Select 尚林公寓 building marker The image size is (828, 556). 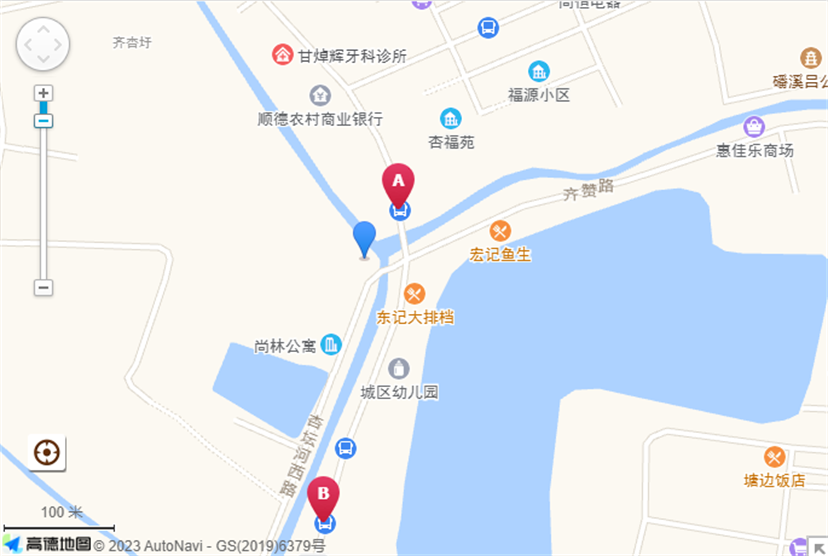pos(330,345)
